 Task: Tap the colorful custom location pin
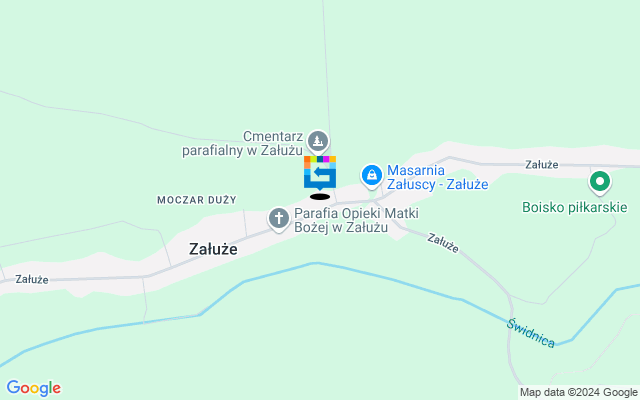pos(320,172)
